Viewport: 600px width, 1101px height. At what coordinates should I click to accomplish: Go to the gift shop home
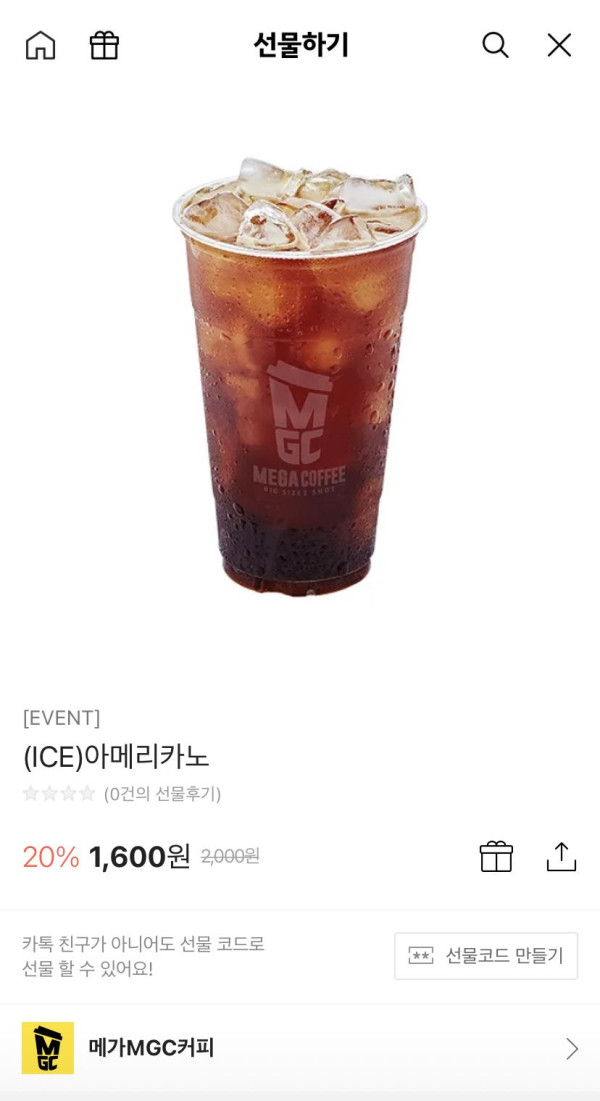click(x=40, y=45)
